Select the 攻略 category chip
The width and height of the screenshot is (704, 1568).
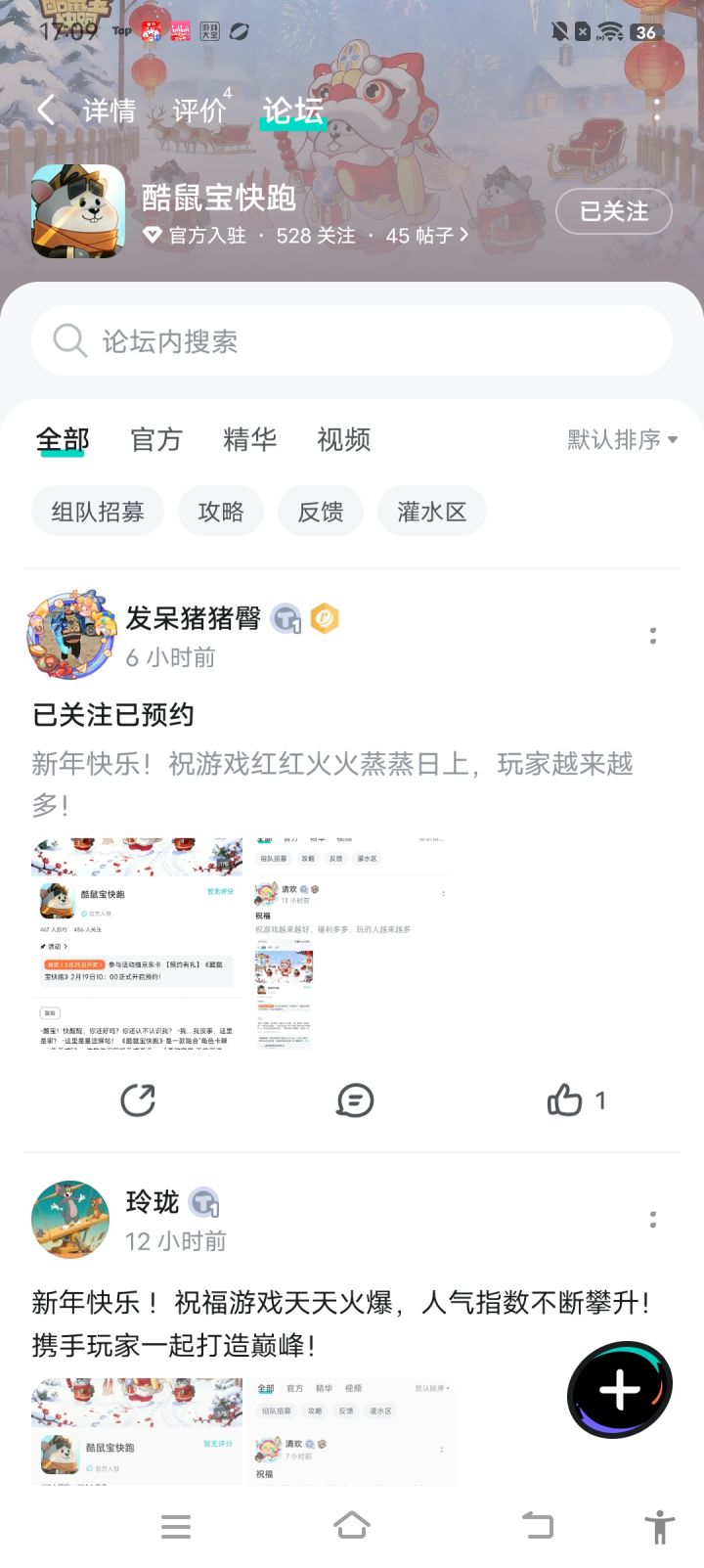[x=221, y=511]
